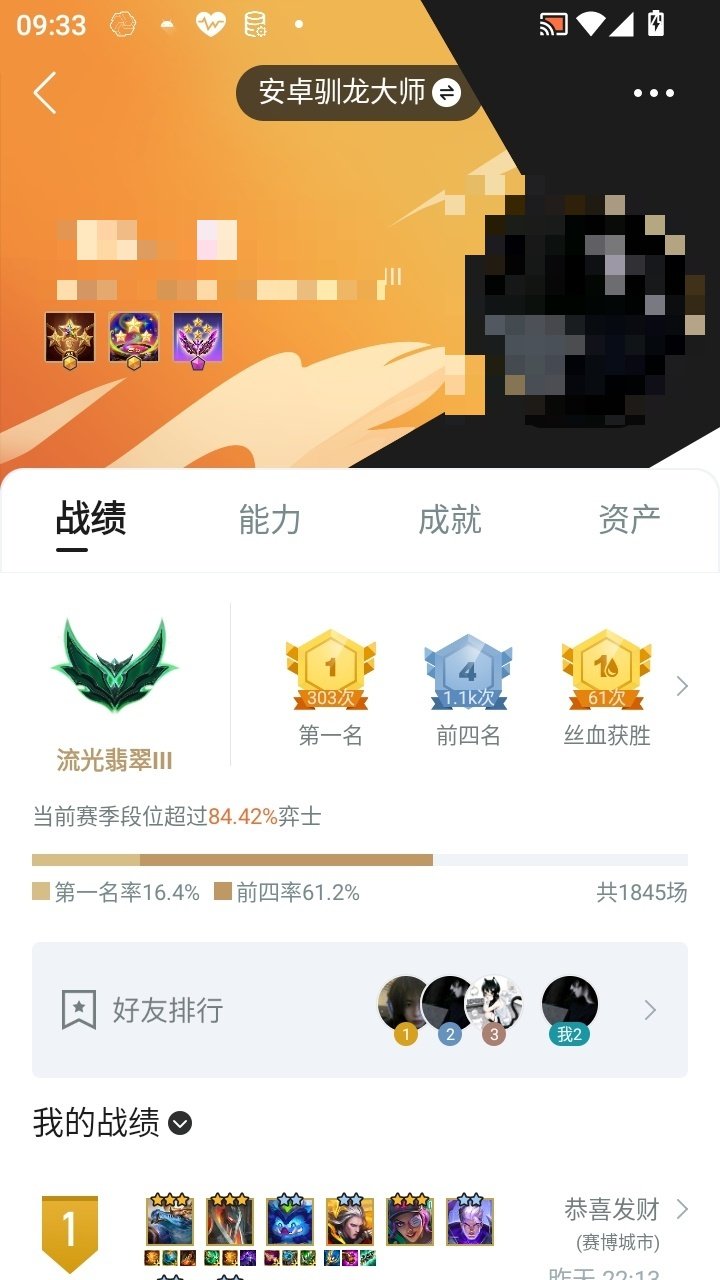Click the 丝血获胜 trophy icon showing 61次
This screenshot has width=720, height=1280.
tap(607, 670)
